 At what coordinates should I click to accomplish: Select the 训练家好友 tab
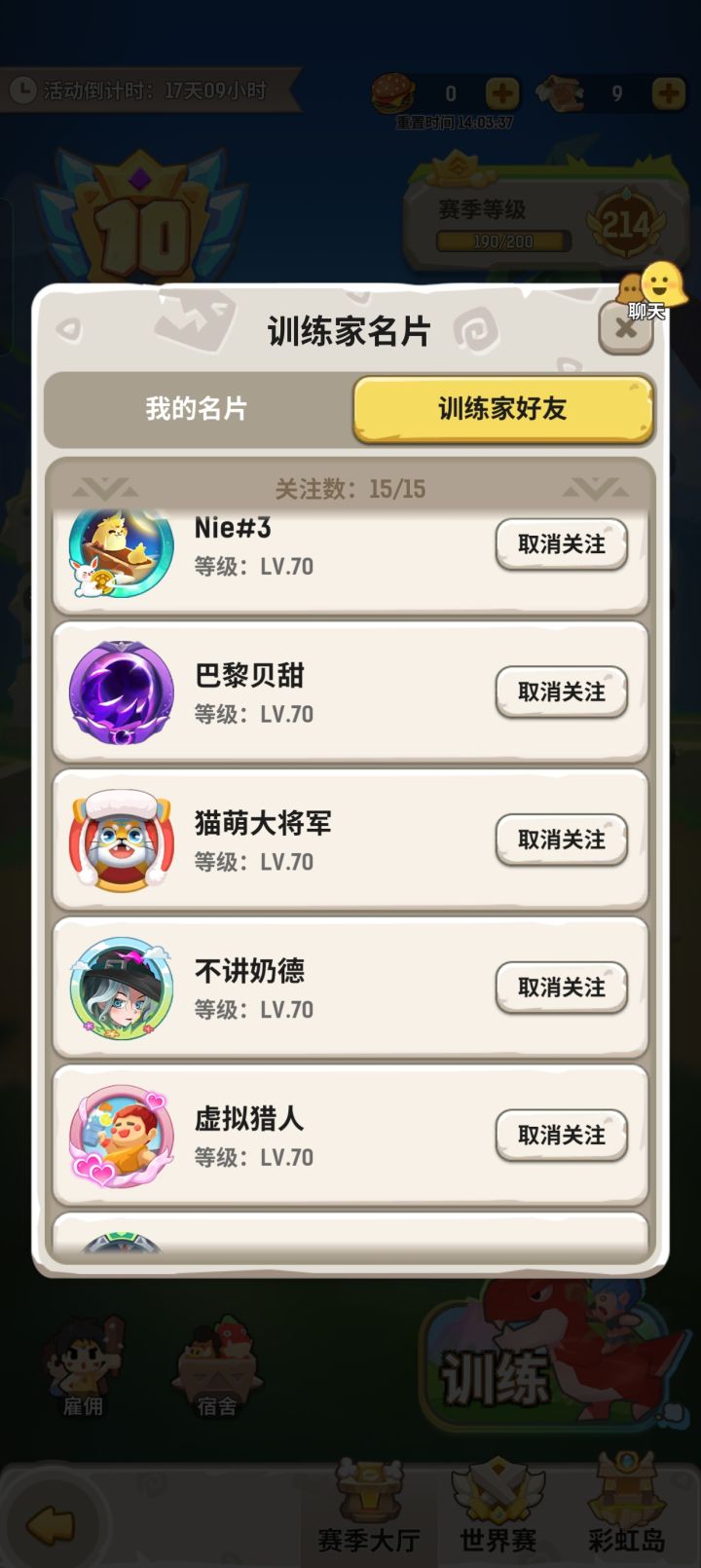[x=502, y=411]
